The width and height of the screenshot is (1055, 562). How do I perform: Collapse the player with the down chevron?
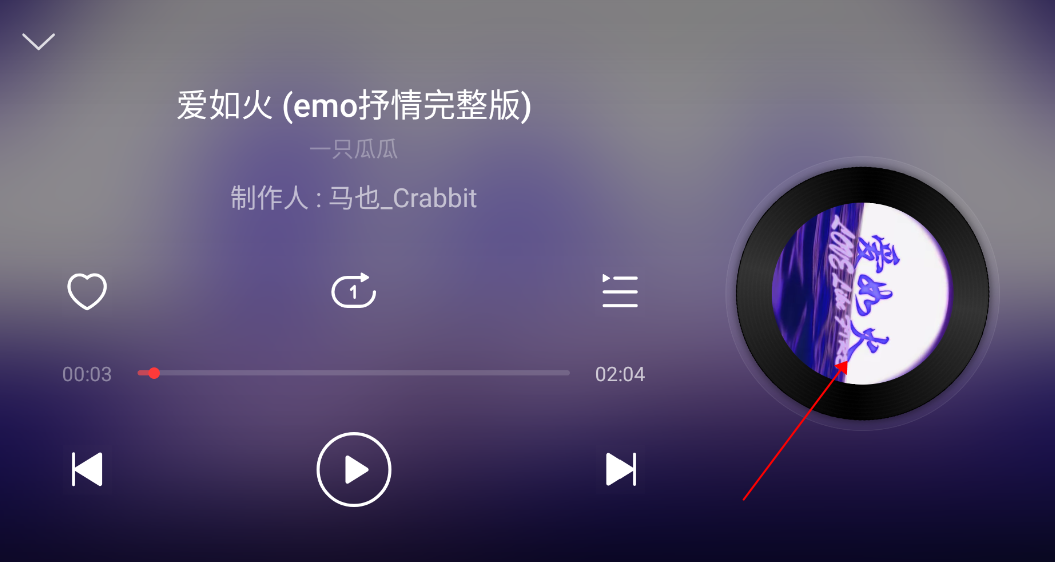(39, 41)
